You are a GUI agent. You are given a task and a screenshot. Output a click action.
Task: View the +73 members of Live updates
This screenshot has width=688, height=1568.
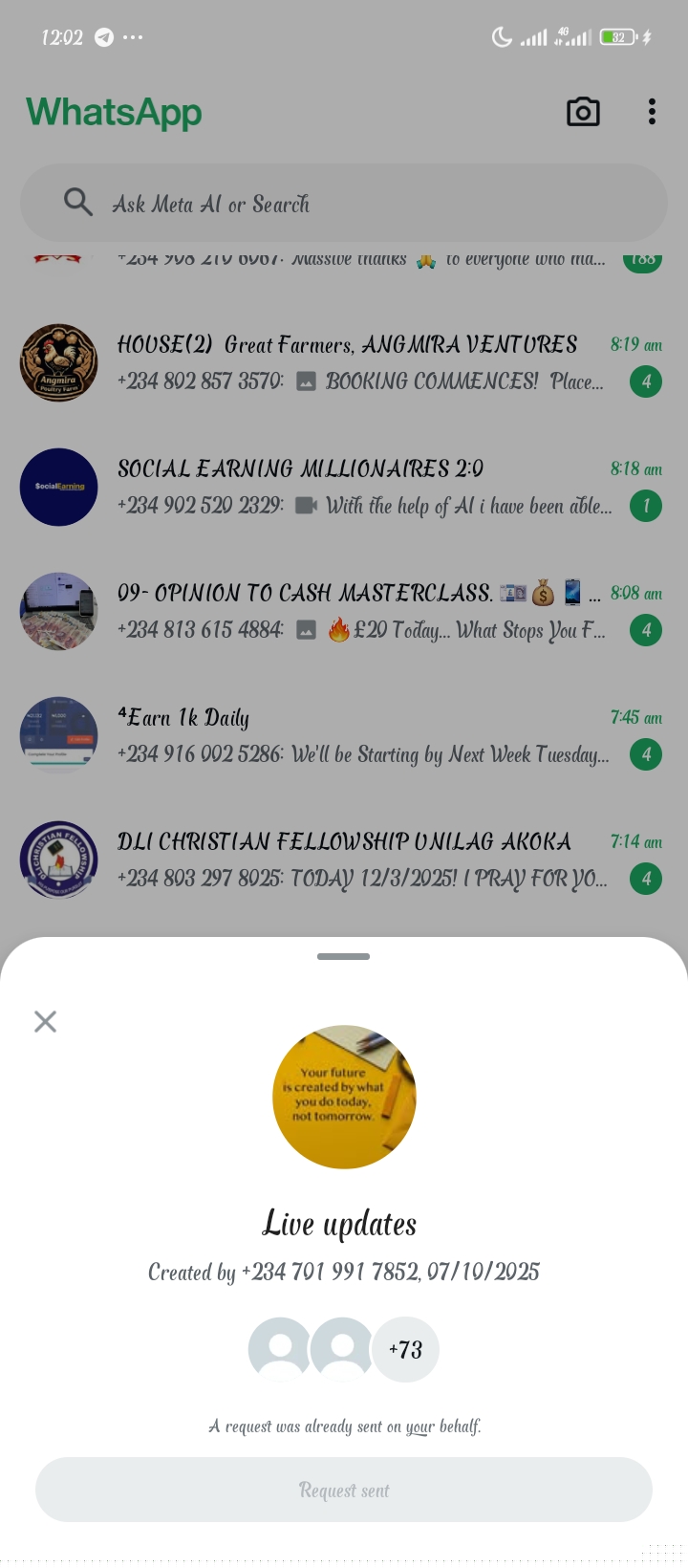(405, 1349)
